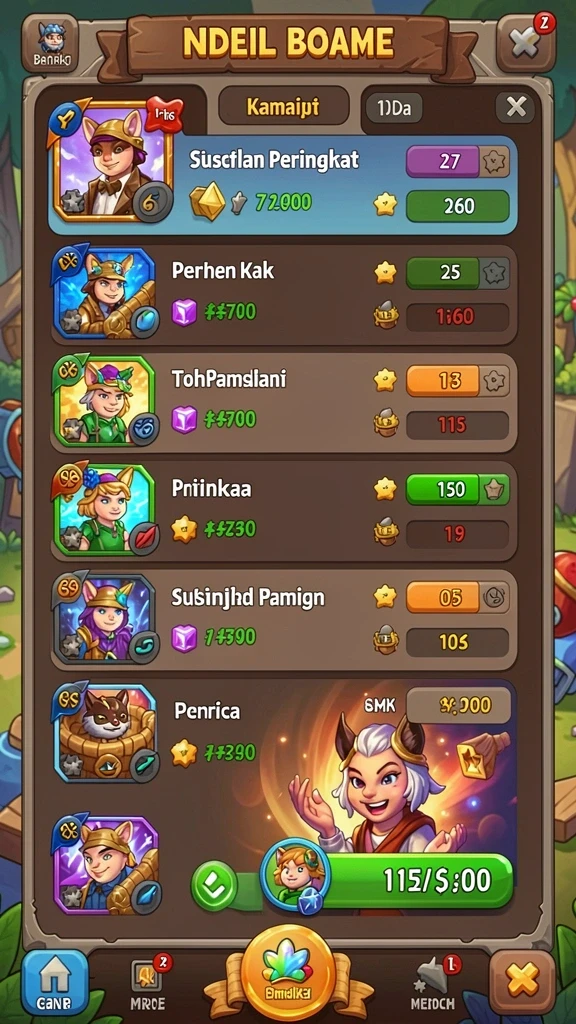Screen dimensions: 576x1024
Task: View the Subinjhd Pamign entry
Action: coord(284,620)
